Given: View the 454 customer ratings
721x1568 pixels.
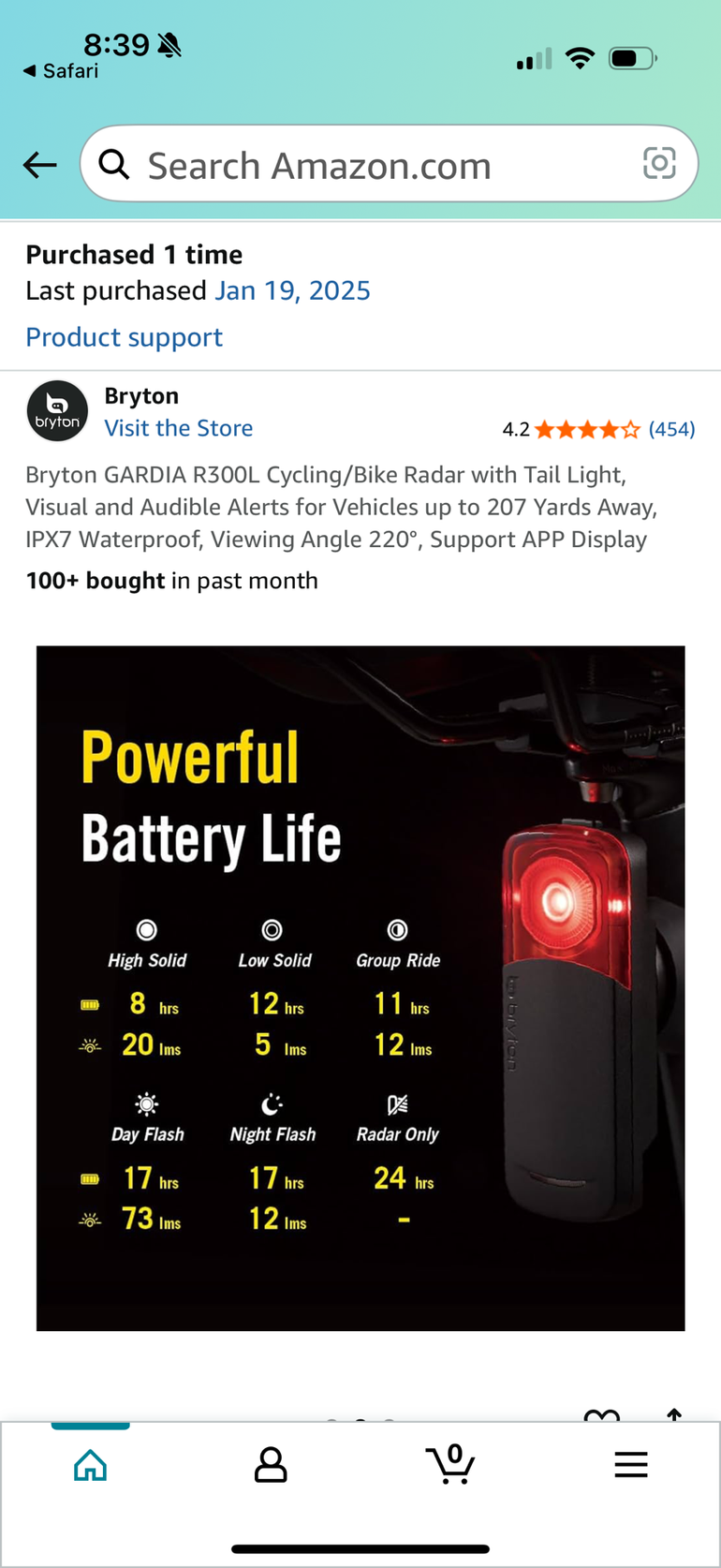Looking at the screenshot, I should 671,429.
